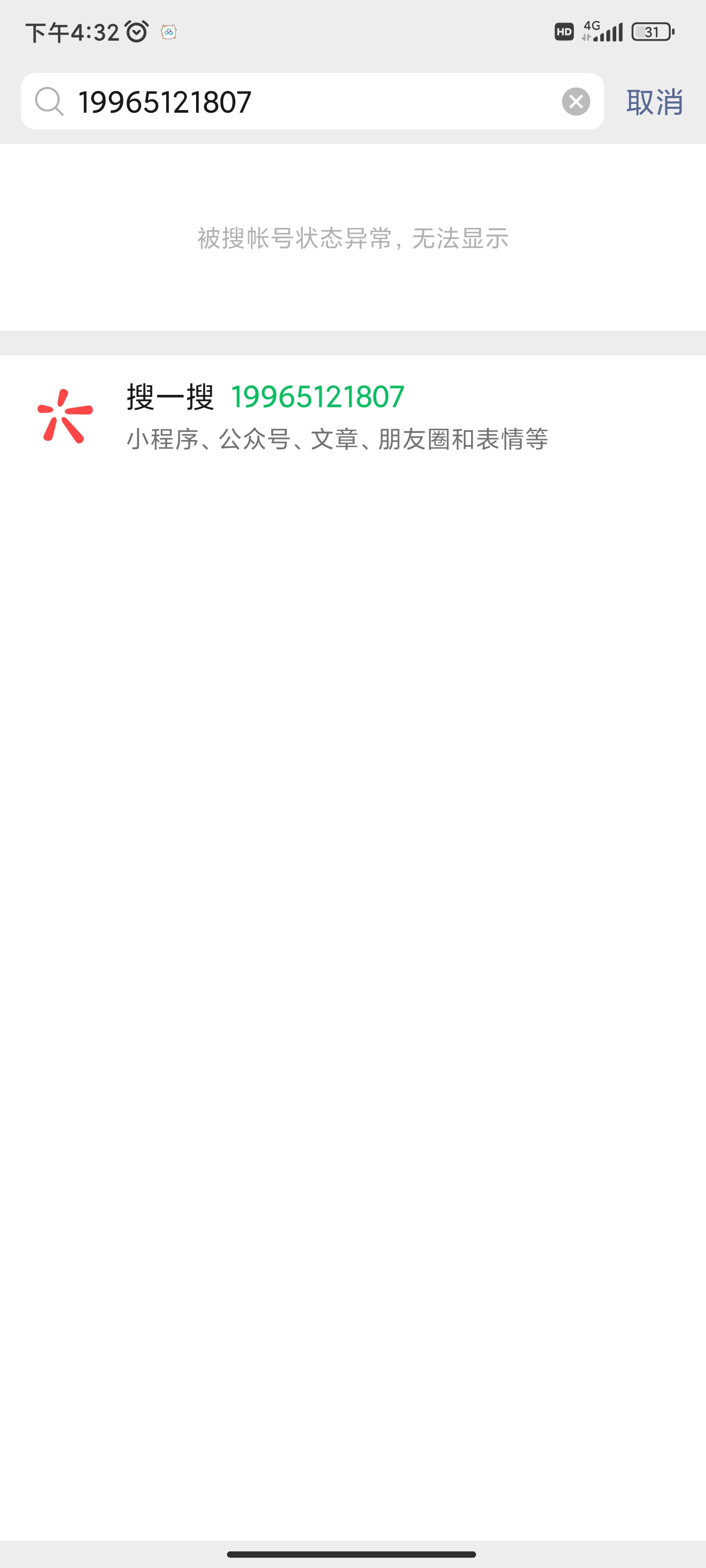Tap the search field containing 19965121807

tap(304, 101)
